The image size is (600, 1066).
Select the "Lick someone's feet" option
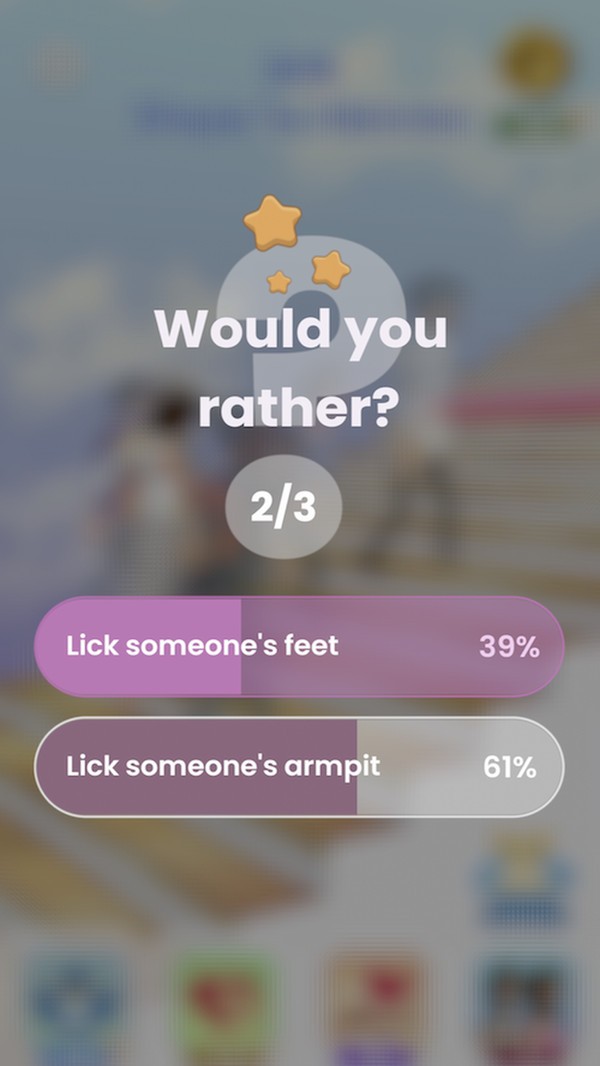(299, 647)
